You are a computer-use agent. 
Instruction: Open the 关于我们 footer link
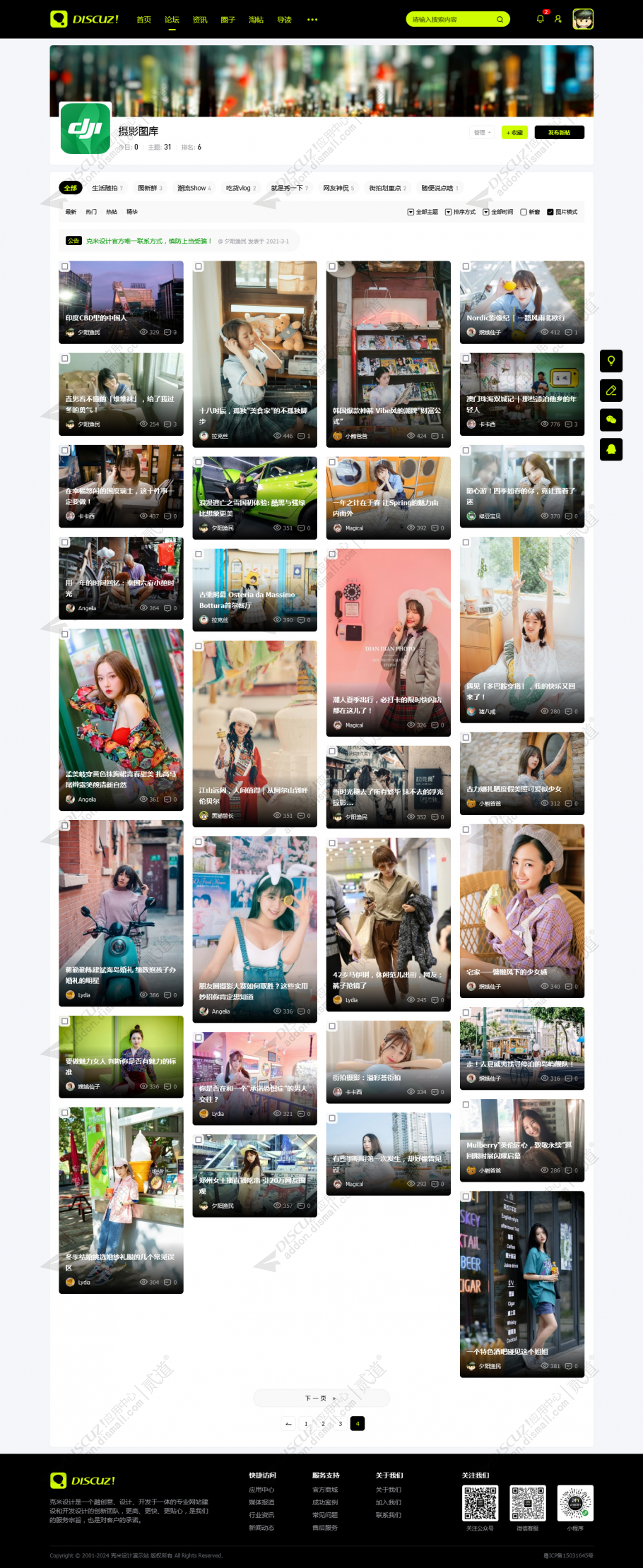tap(388, 1490)
